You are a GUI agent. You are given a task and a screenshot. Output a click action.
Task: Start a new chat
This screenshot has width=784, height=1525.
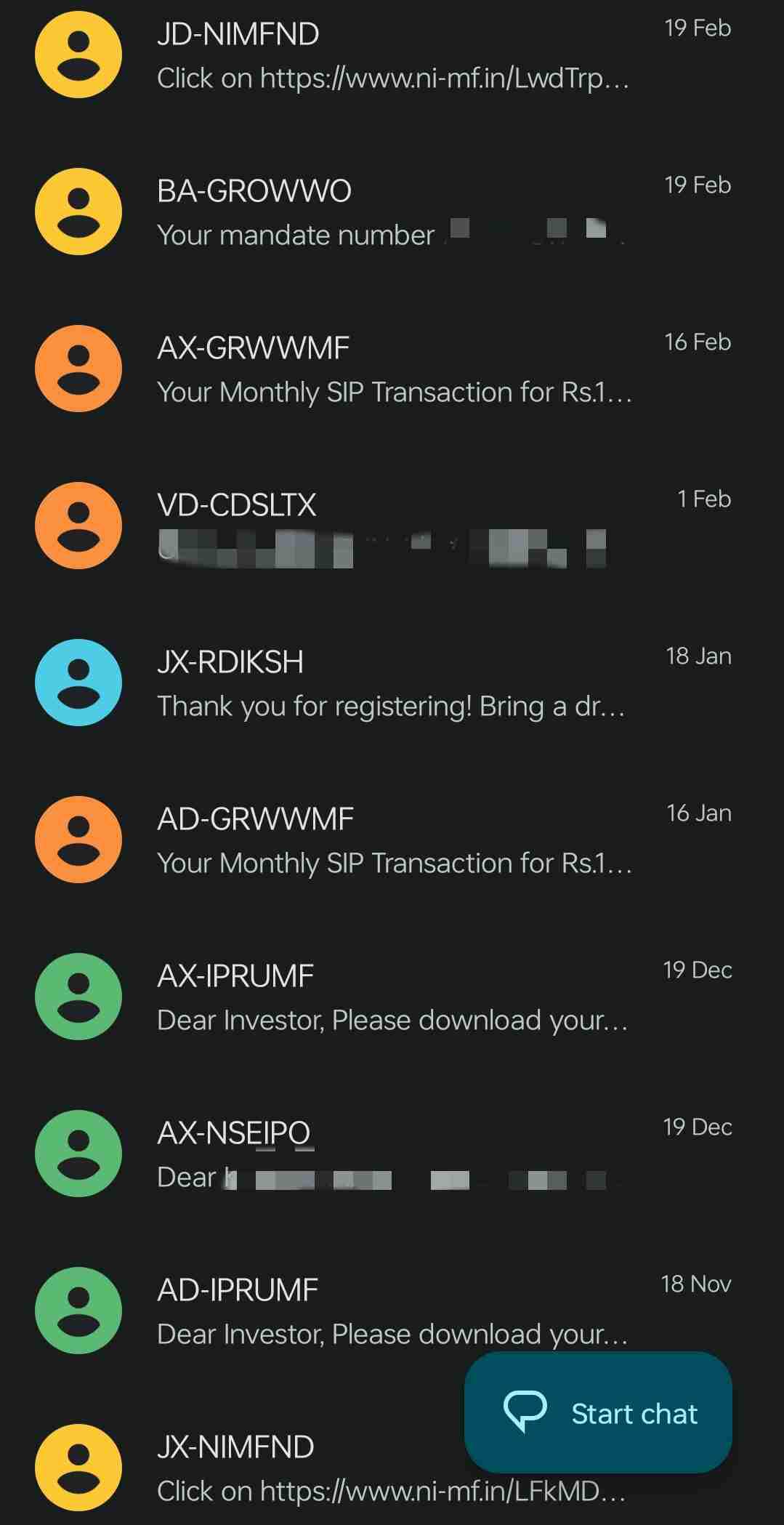pyautogui.click(x=598, y=1413)
